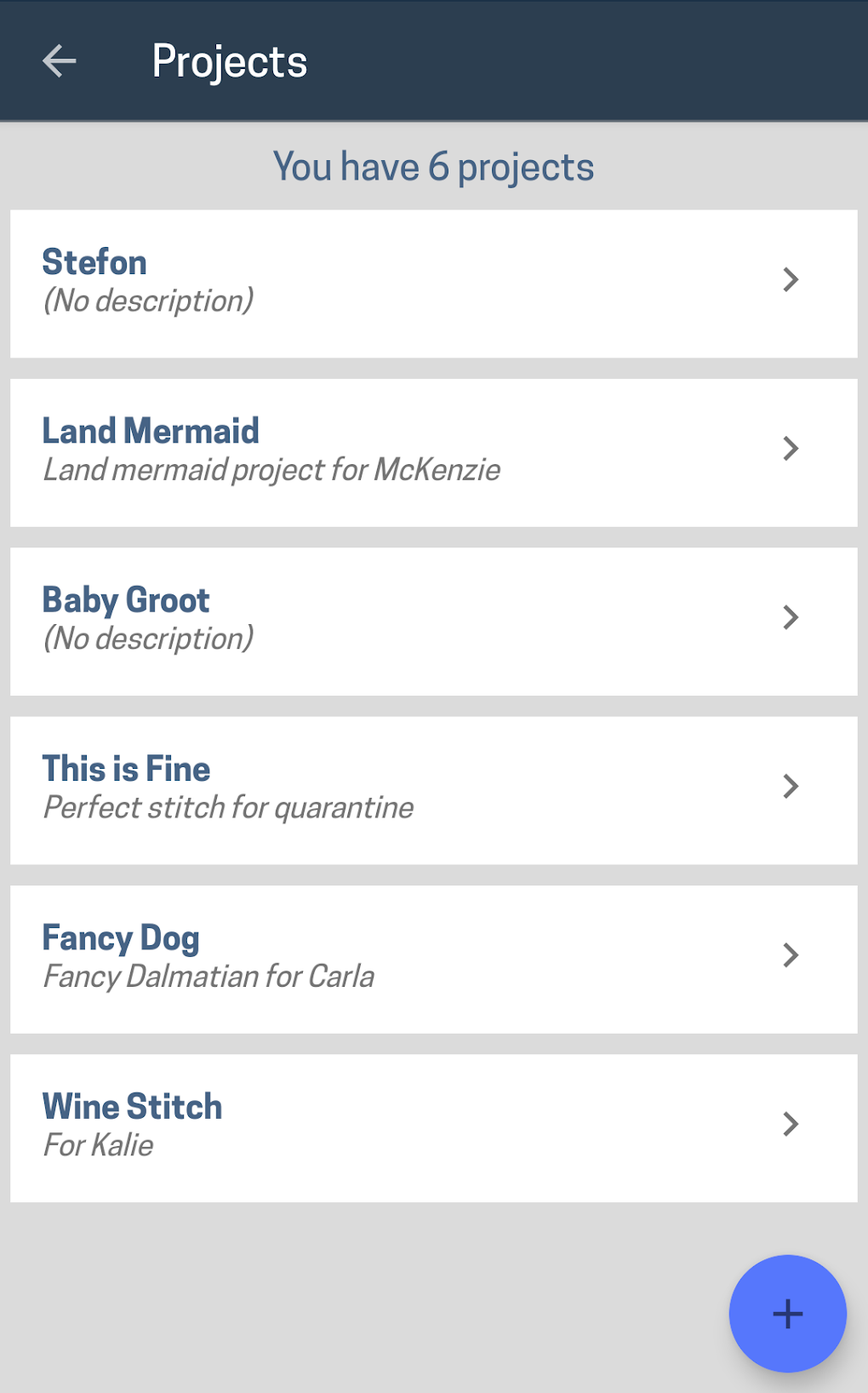Image resolution: width=868 pixels, height=1393 pixels.
Task: Tap the back arrow icon
Action: 58,60
